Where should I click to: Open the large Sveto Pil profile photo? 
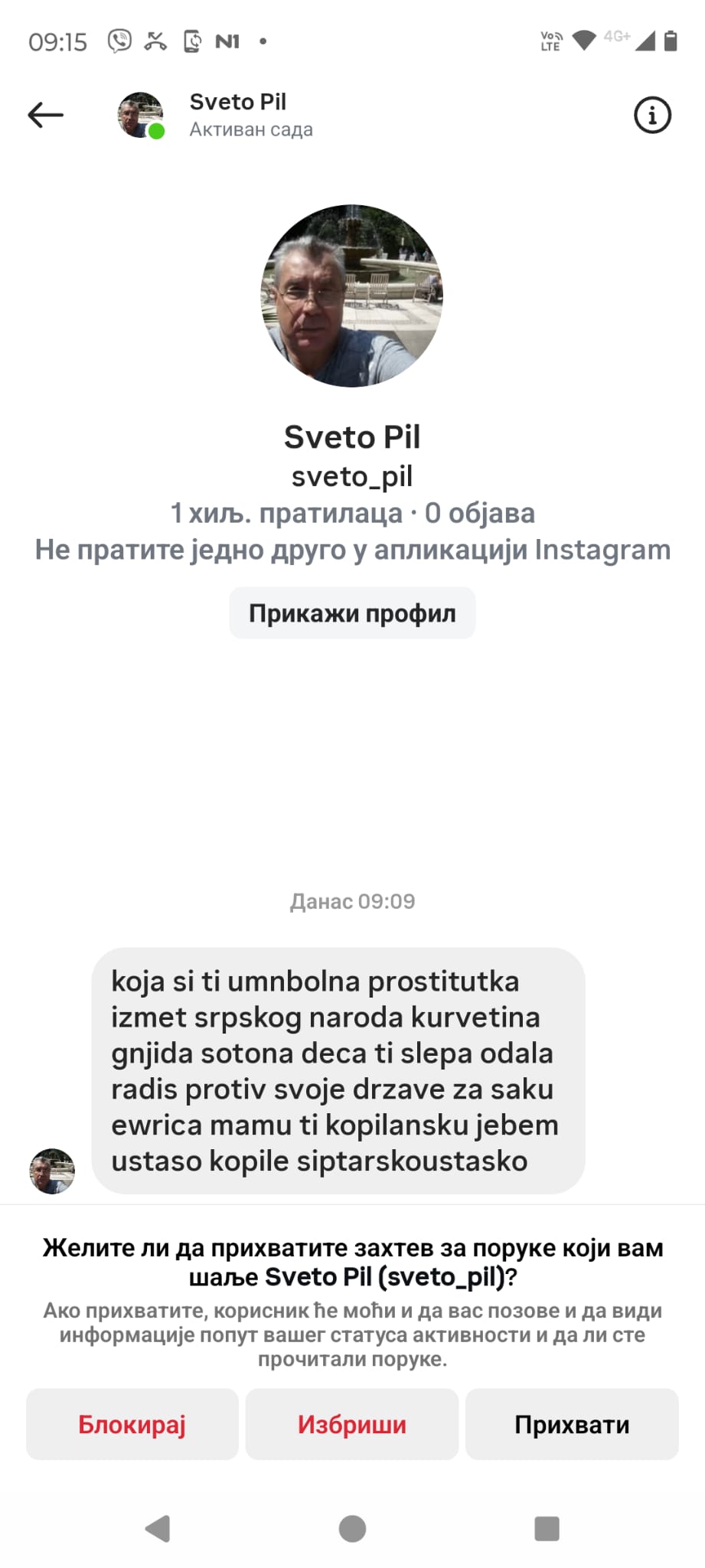(352, 296)
